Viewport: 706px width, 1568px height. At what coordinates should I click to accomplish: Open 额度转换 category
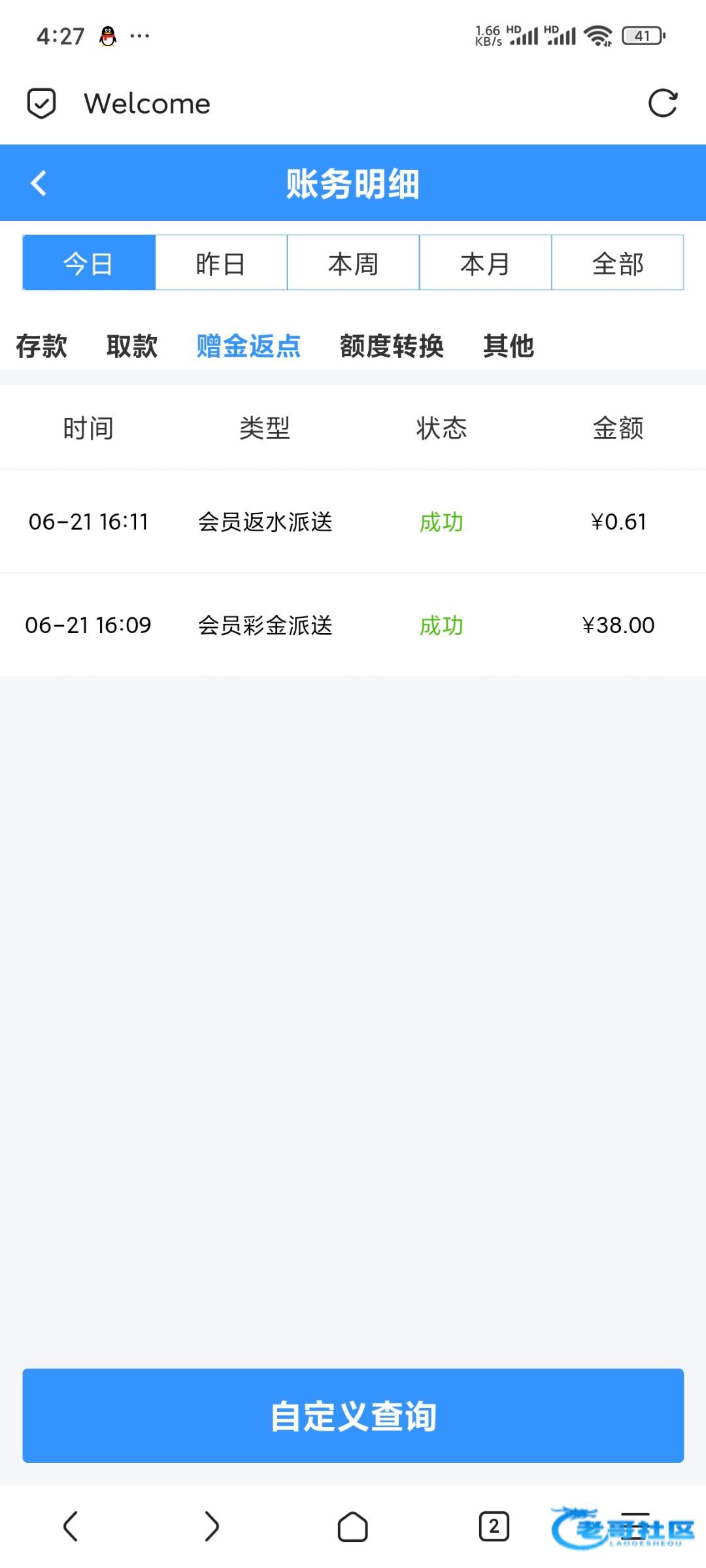tap(392, 346)
